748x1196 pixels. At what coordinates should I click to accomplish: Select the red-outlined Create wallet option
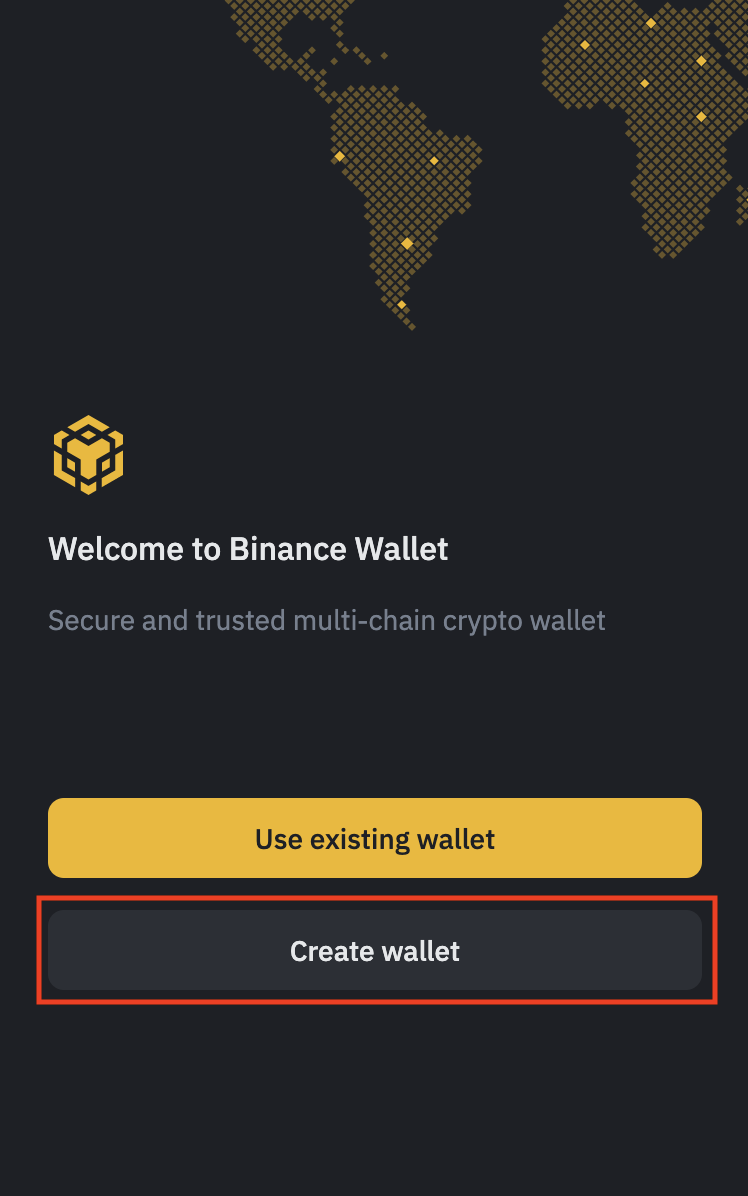click(x=374, y=951)
